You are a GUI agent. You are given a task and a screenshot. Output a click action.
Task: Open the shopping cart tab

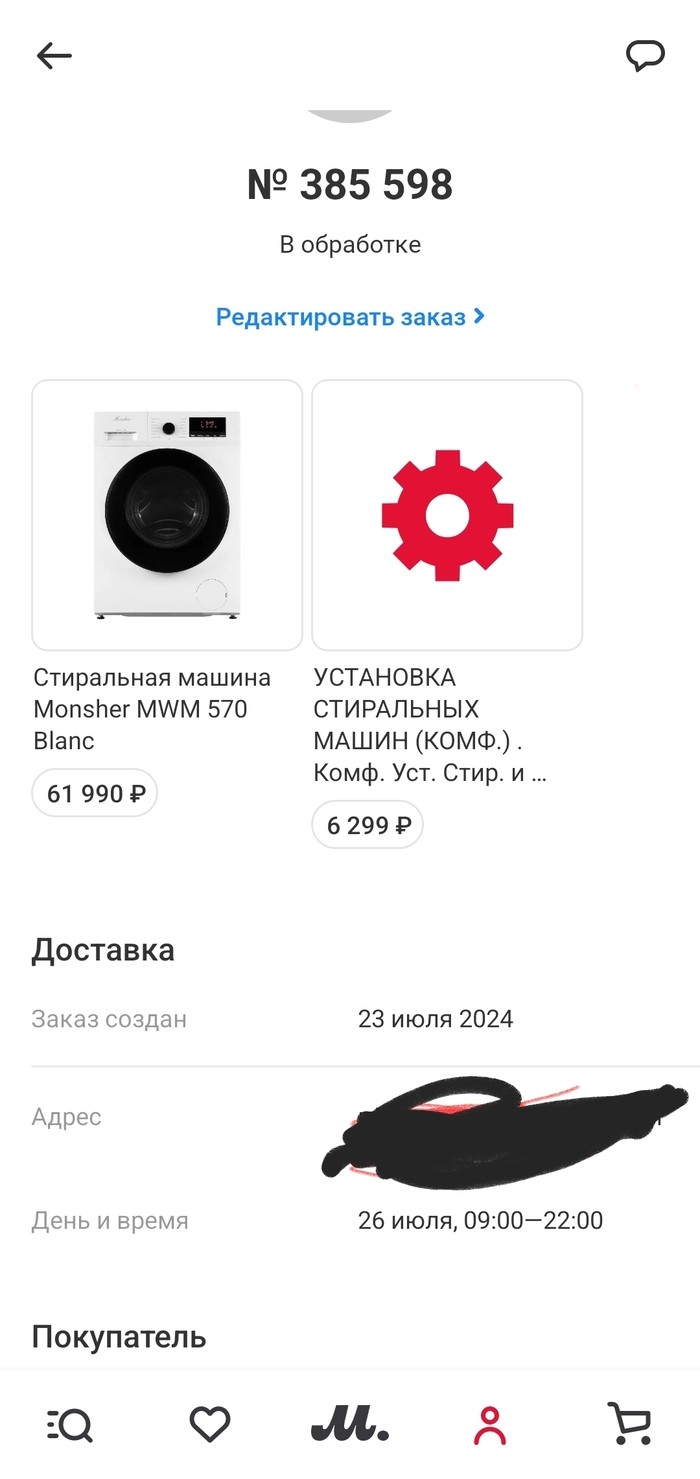[x=630, y=1424]
